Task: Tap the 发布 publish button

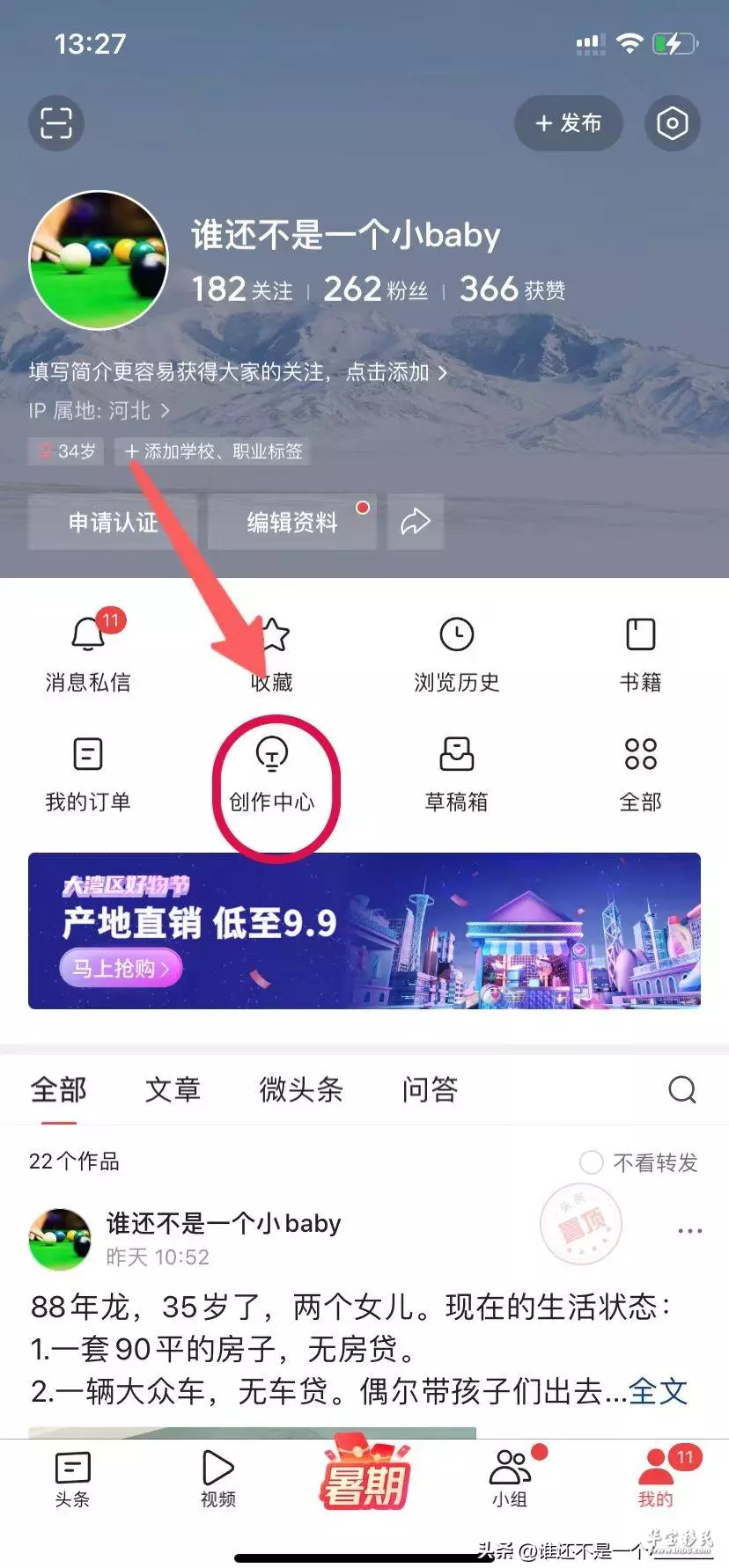Action: tap(568, 123)
